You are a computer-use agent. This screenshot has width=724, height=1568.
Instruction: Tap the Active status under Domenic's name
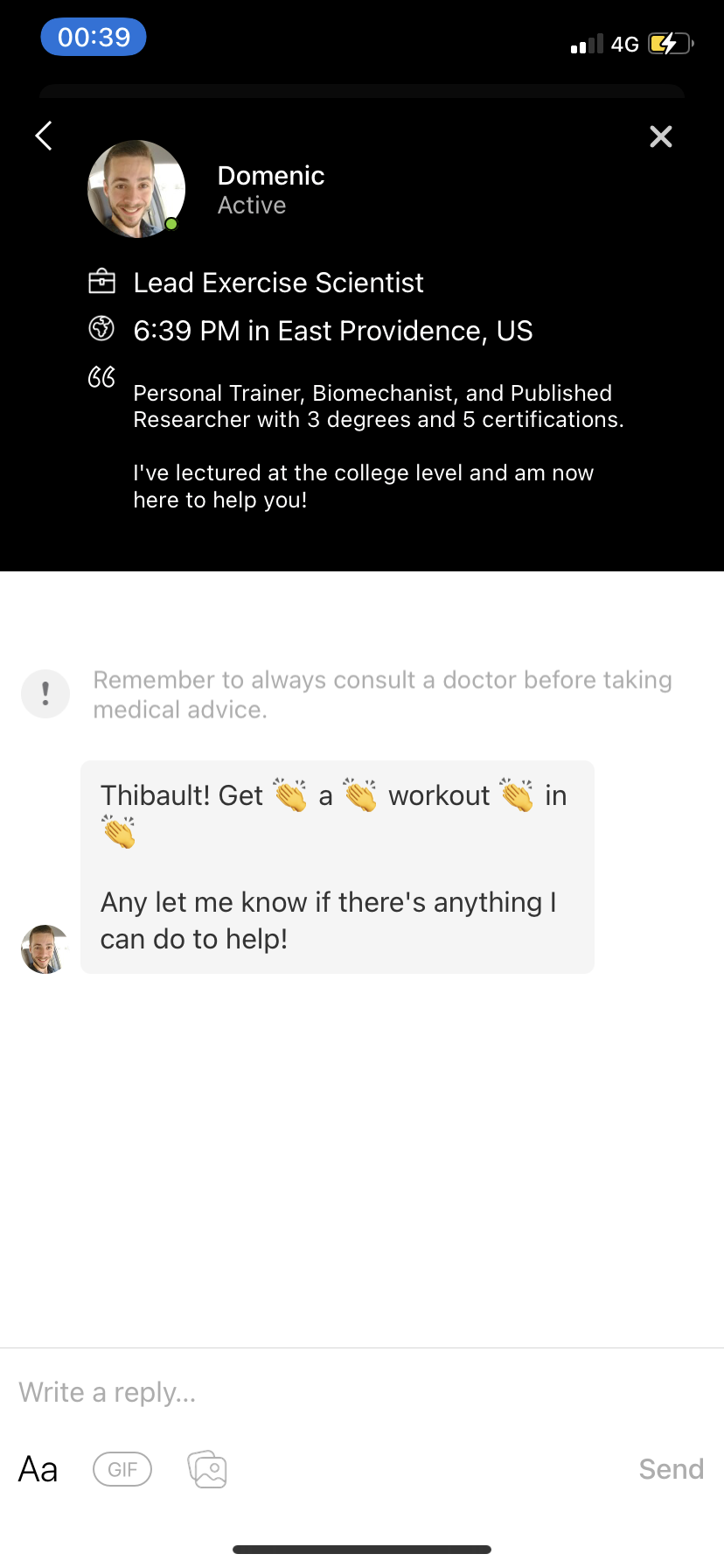(x=252, y=205)
